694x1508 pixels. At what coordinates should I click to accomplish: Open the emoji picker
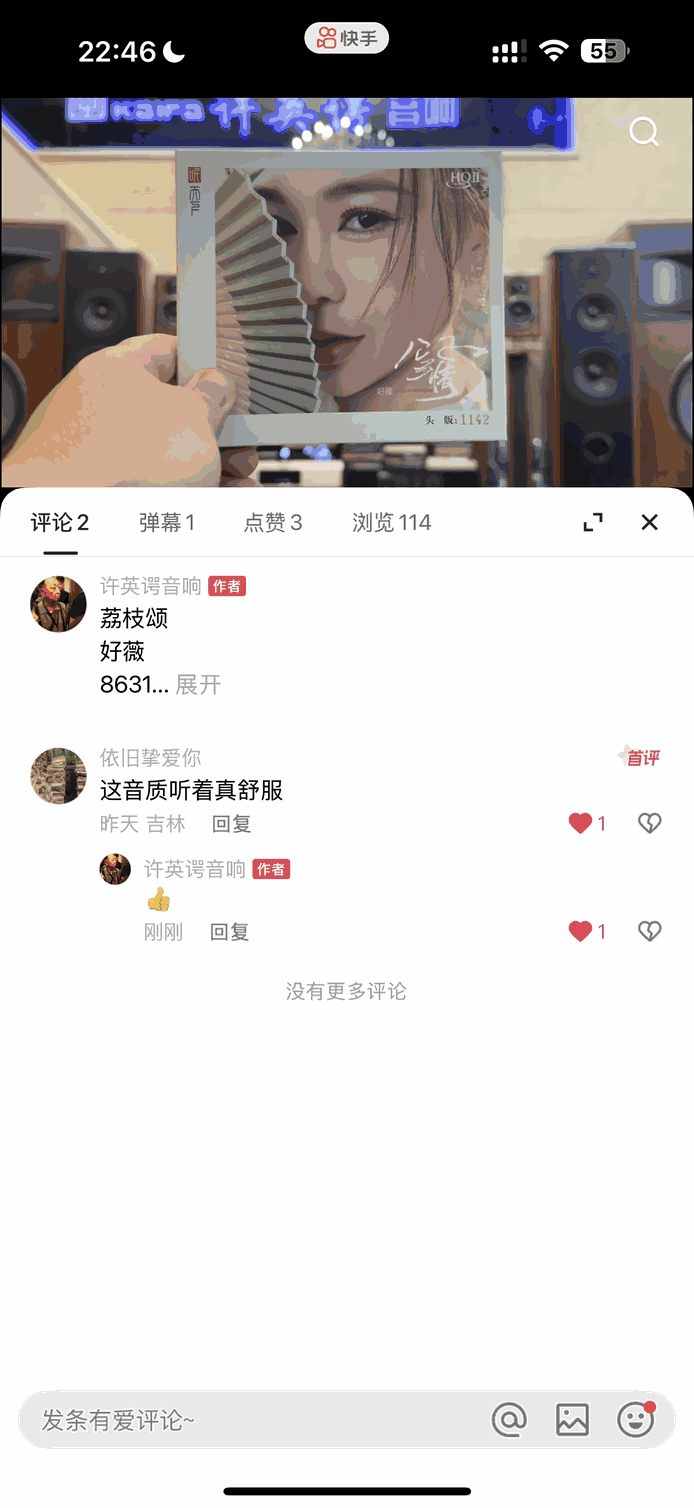635,1419
